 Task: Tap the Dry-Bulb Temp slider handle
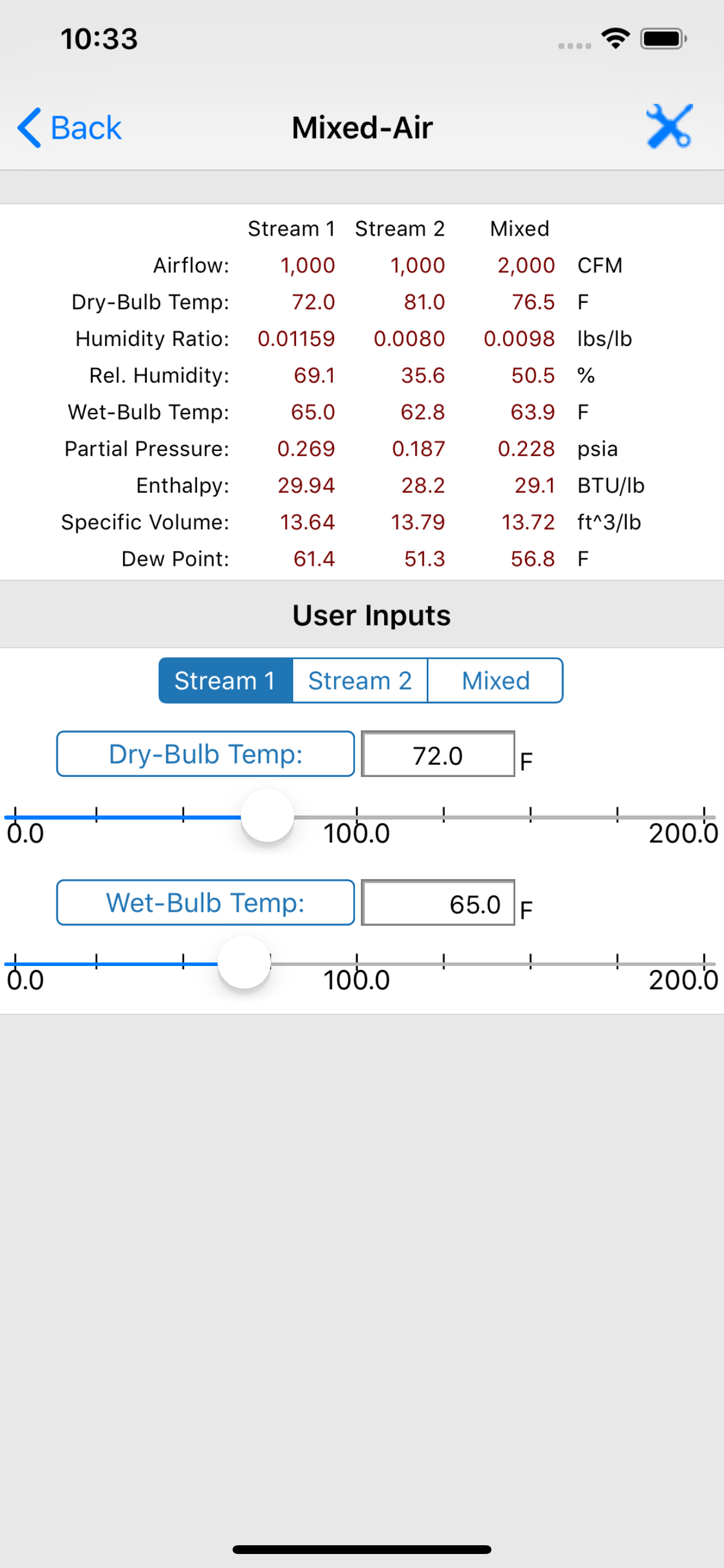(x=267, y=815)
